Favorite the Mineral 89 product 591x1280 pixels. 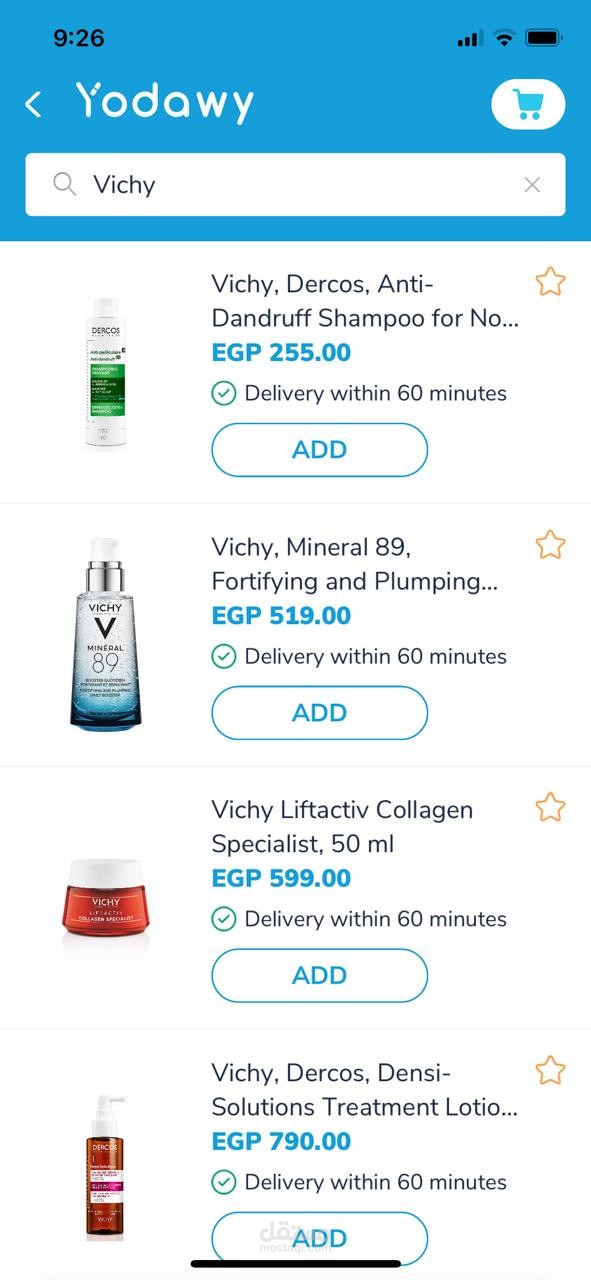pyautogui.click(x=550, y=545)
